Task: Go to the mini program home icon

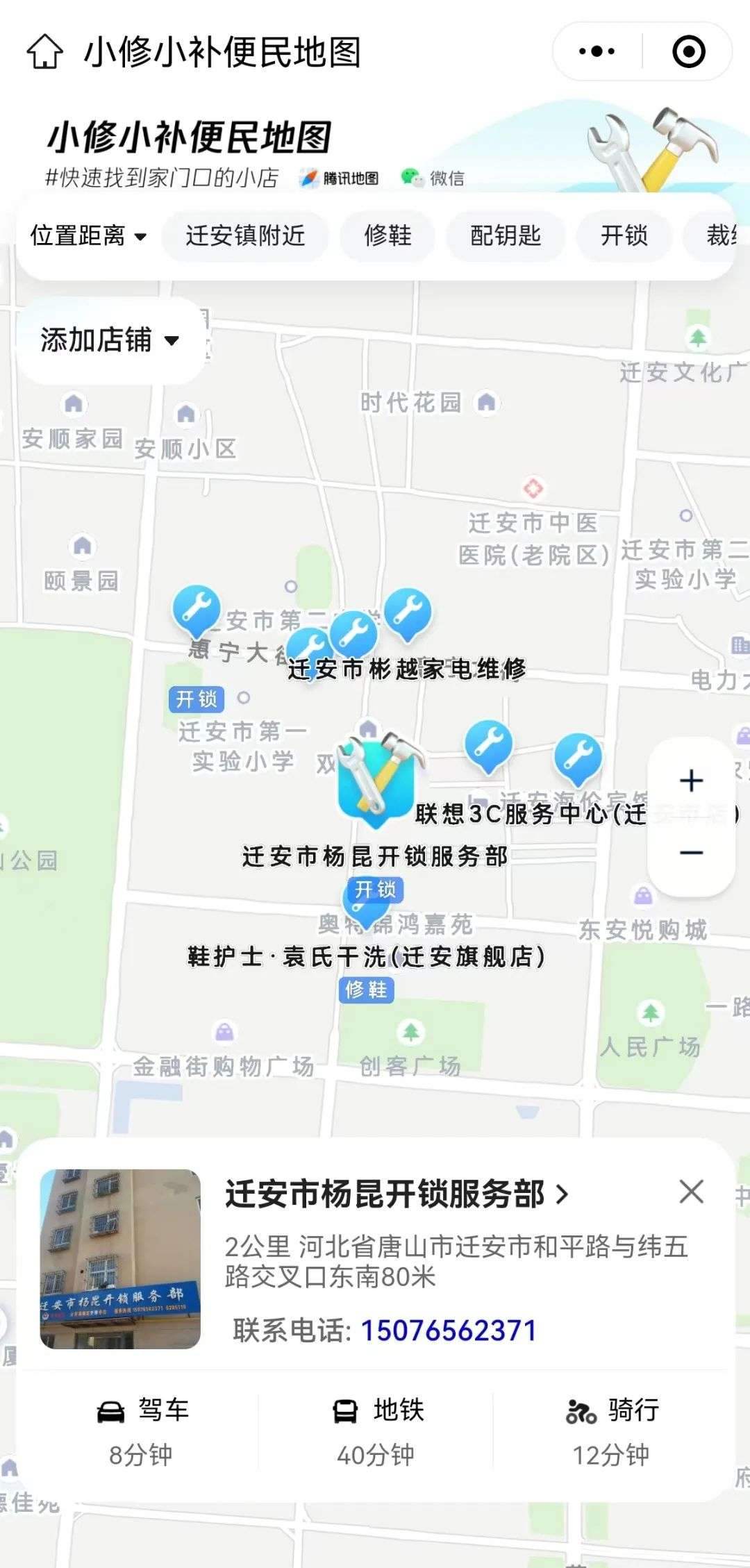Action: click(45, 51)
